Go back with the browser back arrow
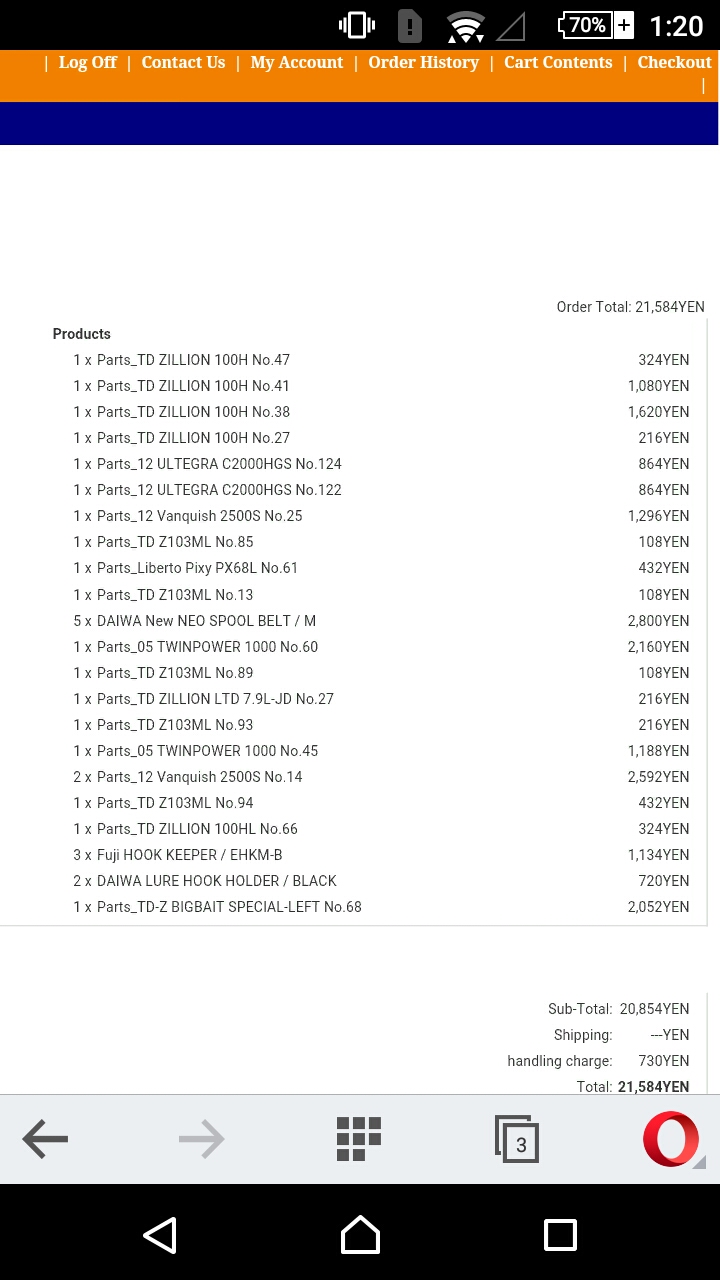Viewport: 720px width, 1280px height. tap(45, 1138)
